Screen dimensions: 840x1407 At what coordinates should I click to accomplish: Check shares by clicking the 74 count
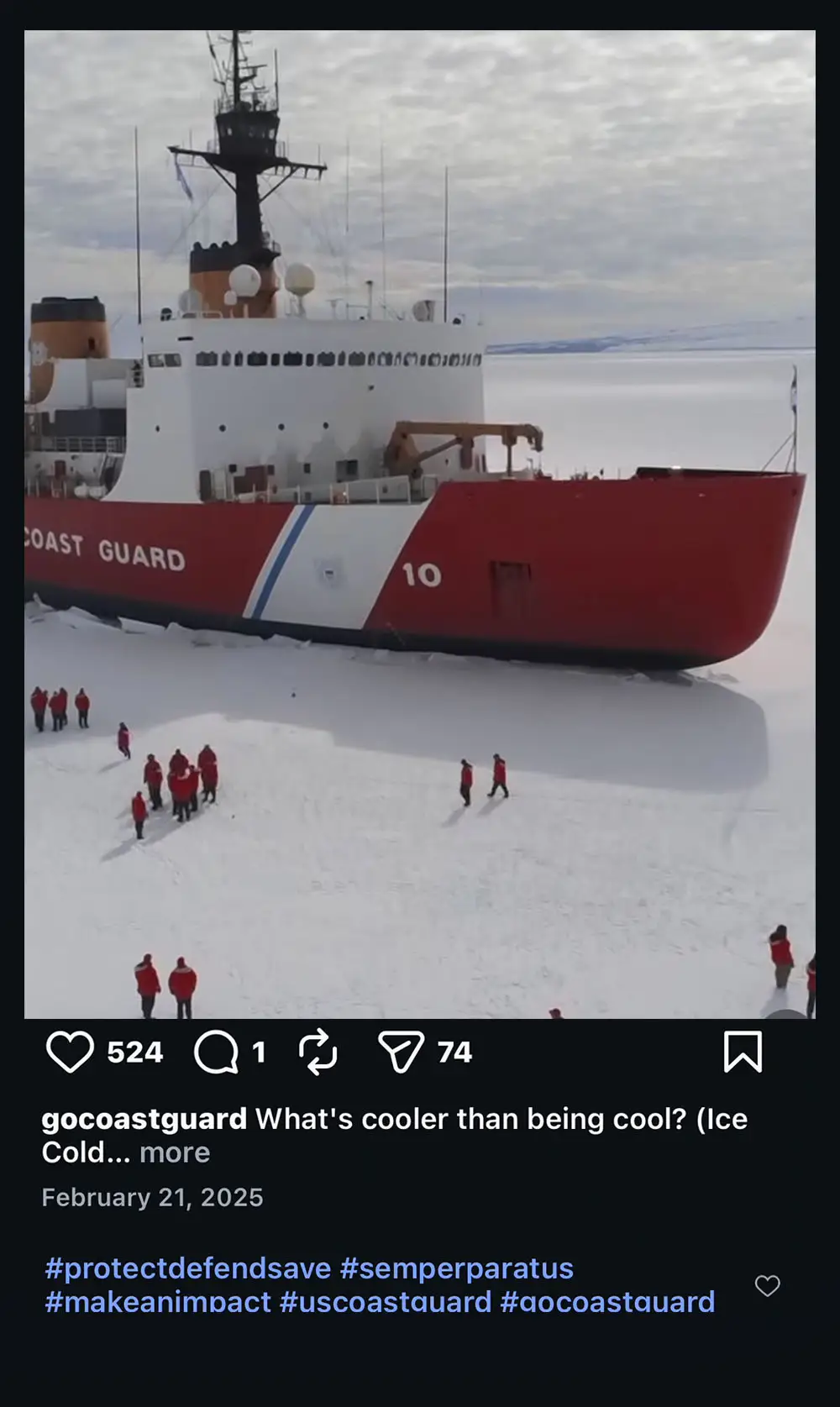point(454,1053)
